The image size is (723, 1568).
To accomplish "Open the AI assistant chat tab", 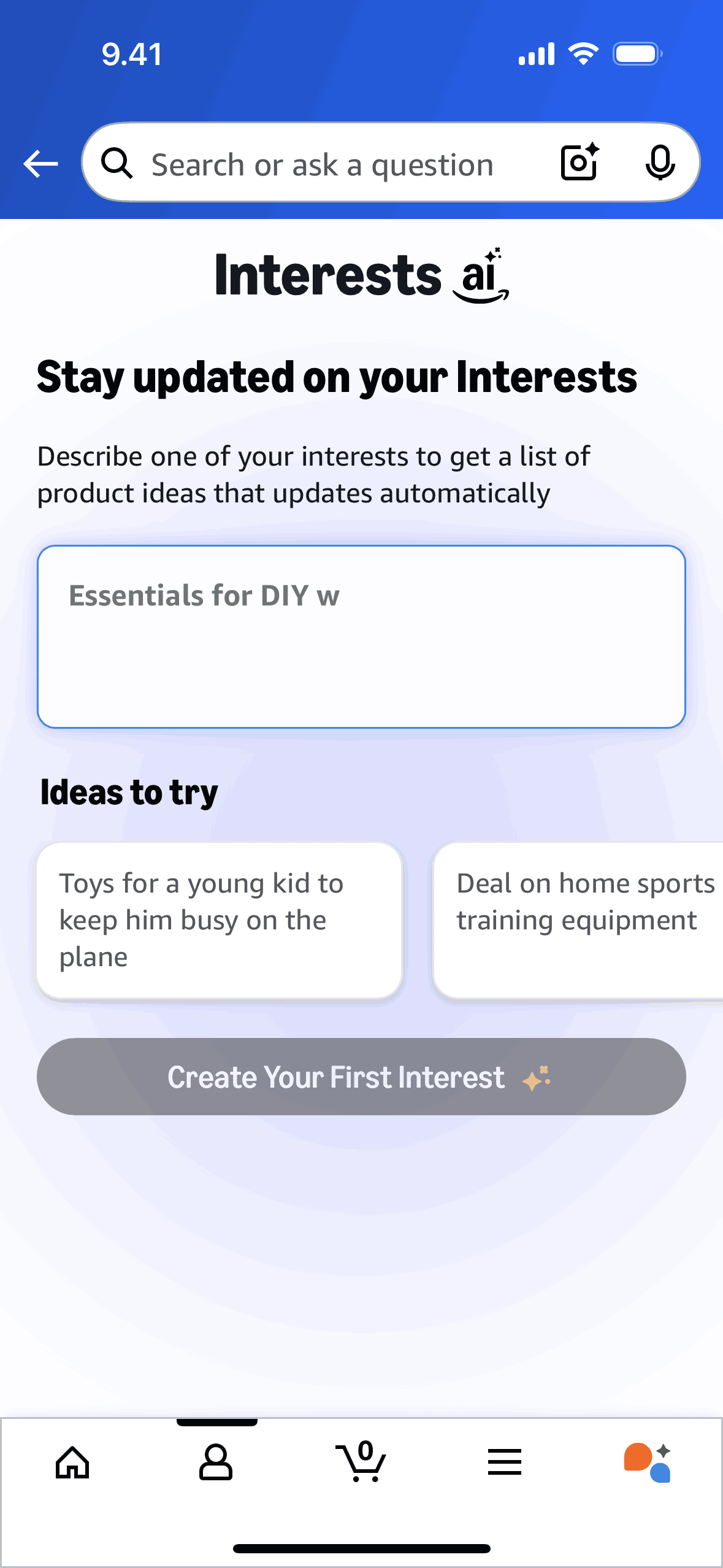I will point(648,1463).
